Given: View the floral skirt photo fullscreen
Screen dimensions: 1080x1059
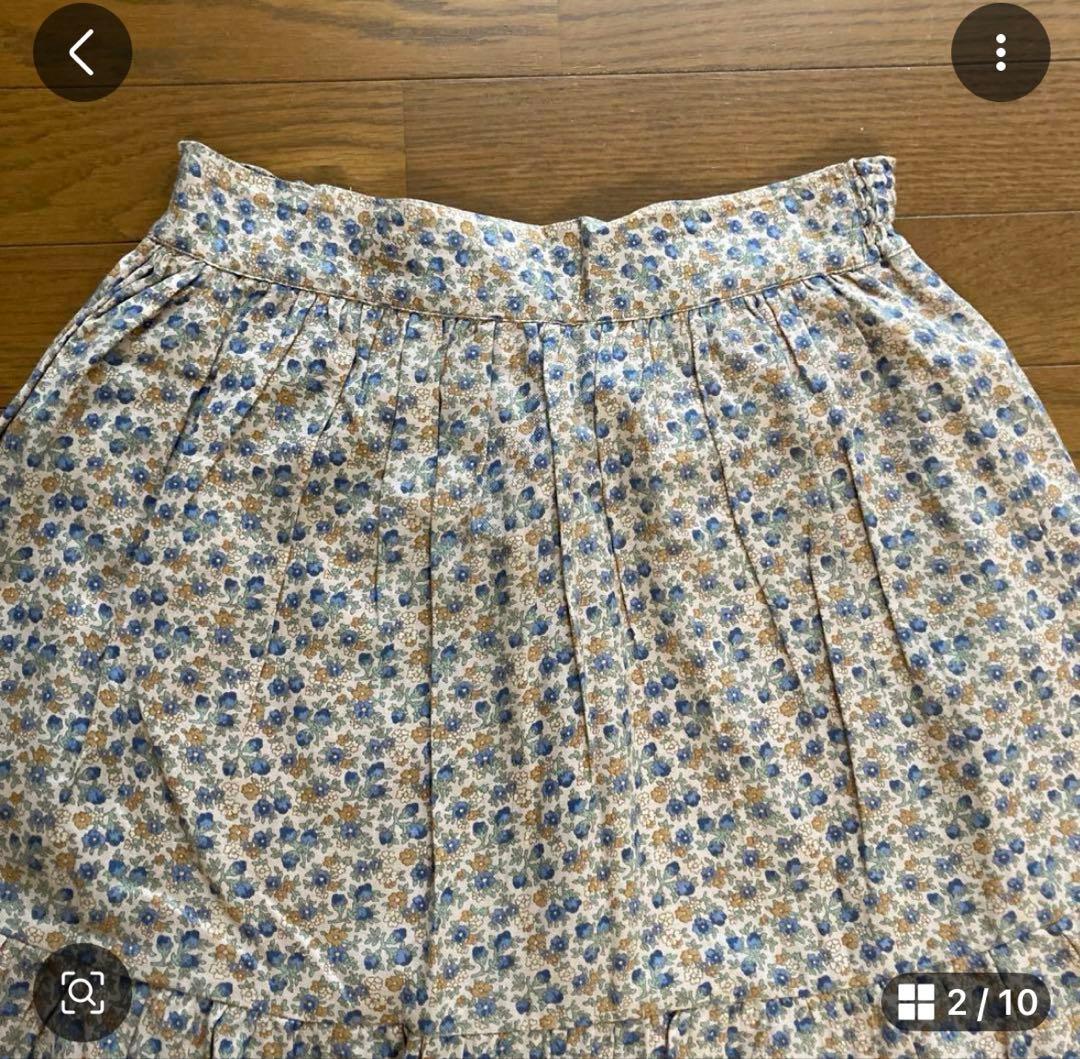Looking at the screenshot, I should (x=540, y=560).
